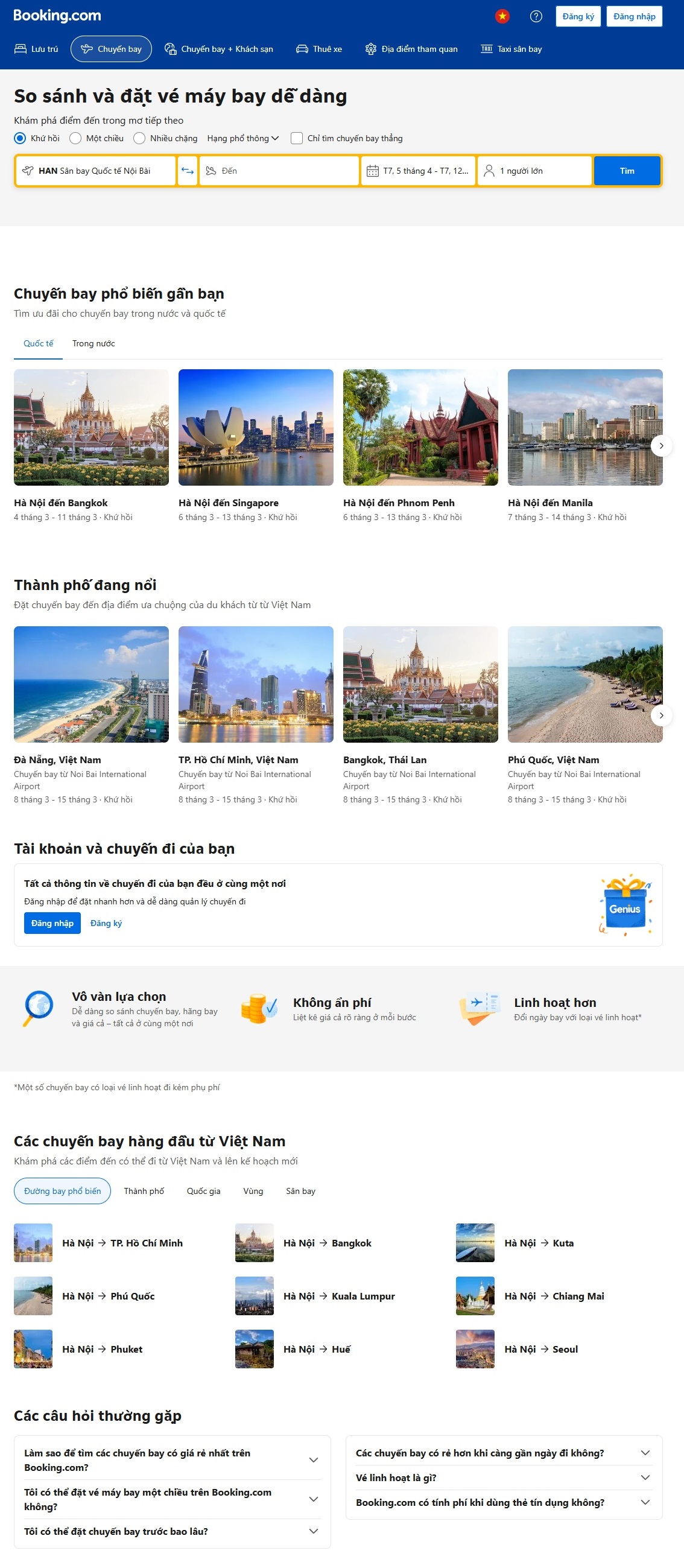Image resolution: width=684 pixels, height=1568 pixels.
Task: Tap the Đăng ký link beside Genius card
Action: (106, 923)
